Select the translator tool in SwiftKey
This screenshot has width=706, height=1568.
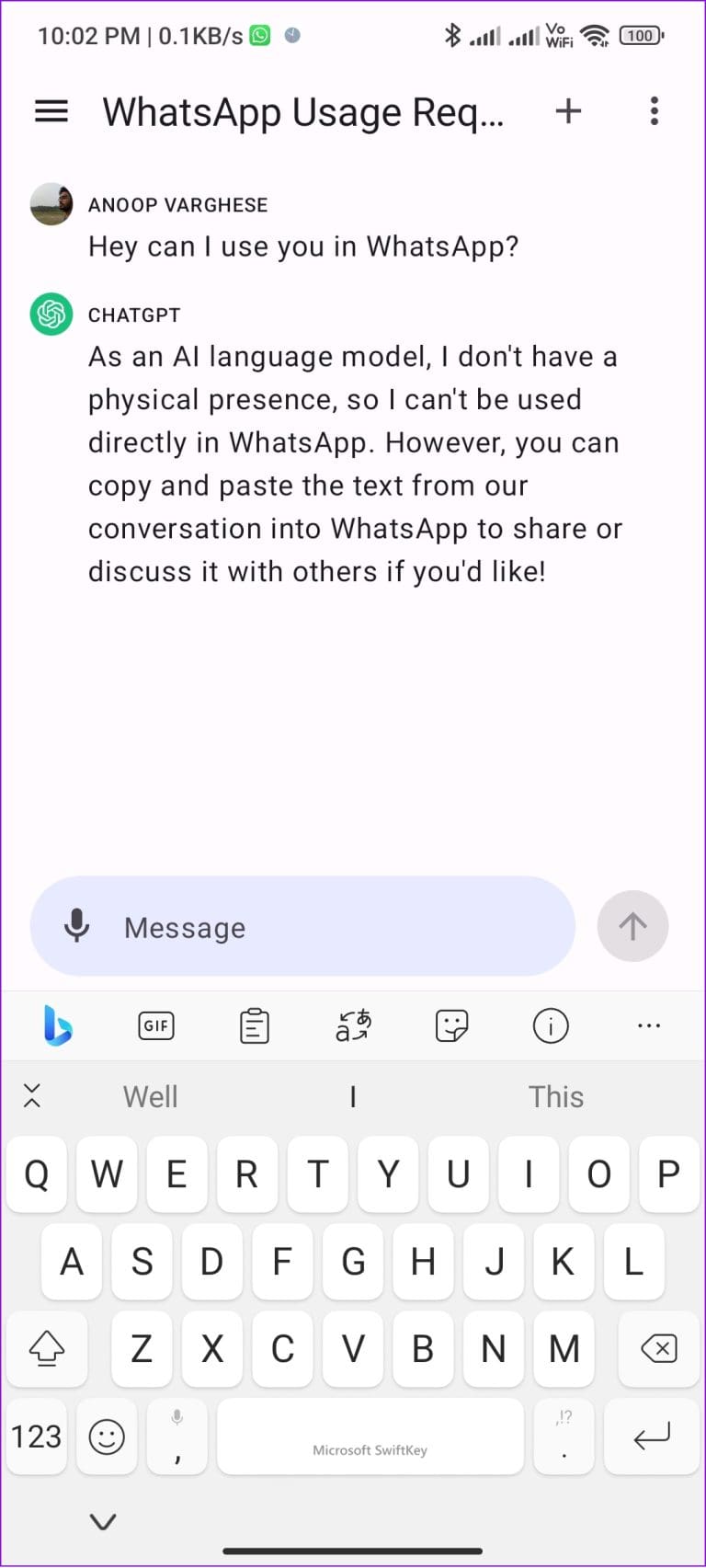(x=353, y=1025)
